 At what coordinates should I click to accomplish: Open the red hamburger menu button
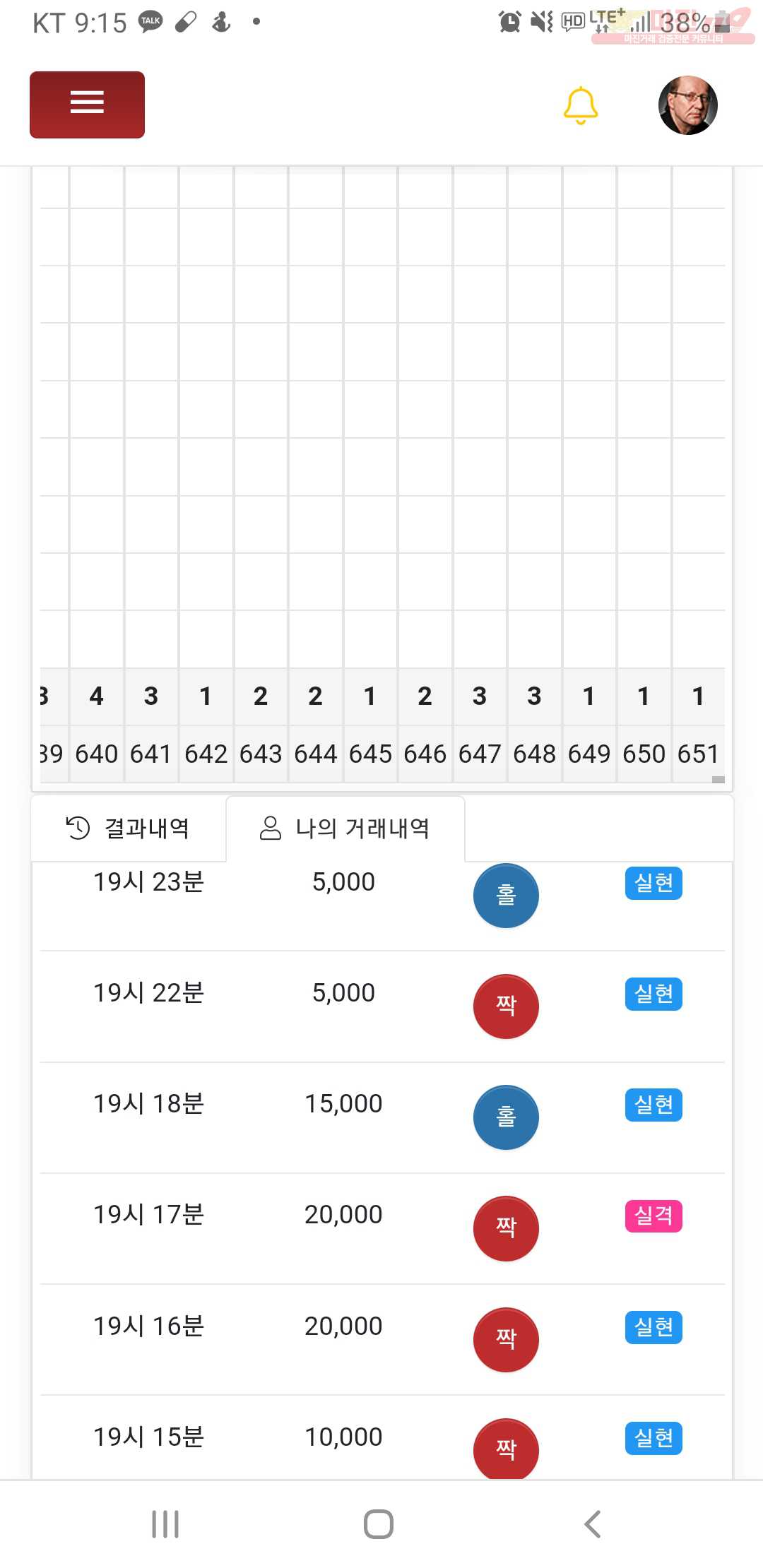pos(87,105)
